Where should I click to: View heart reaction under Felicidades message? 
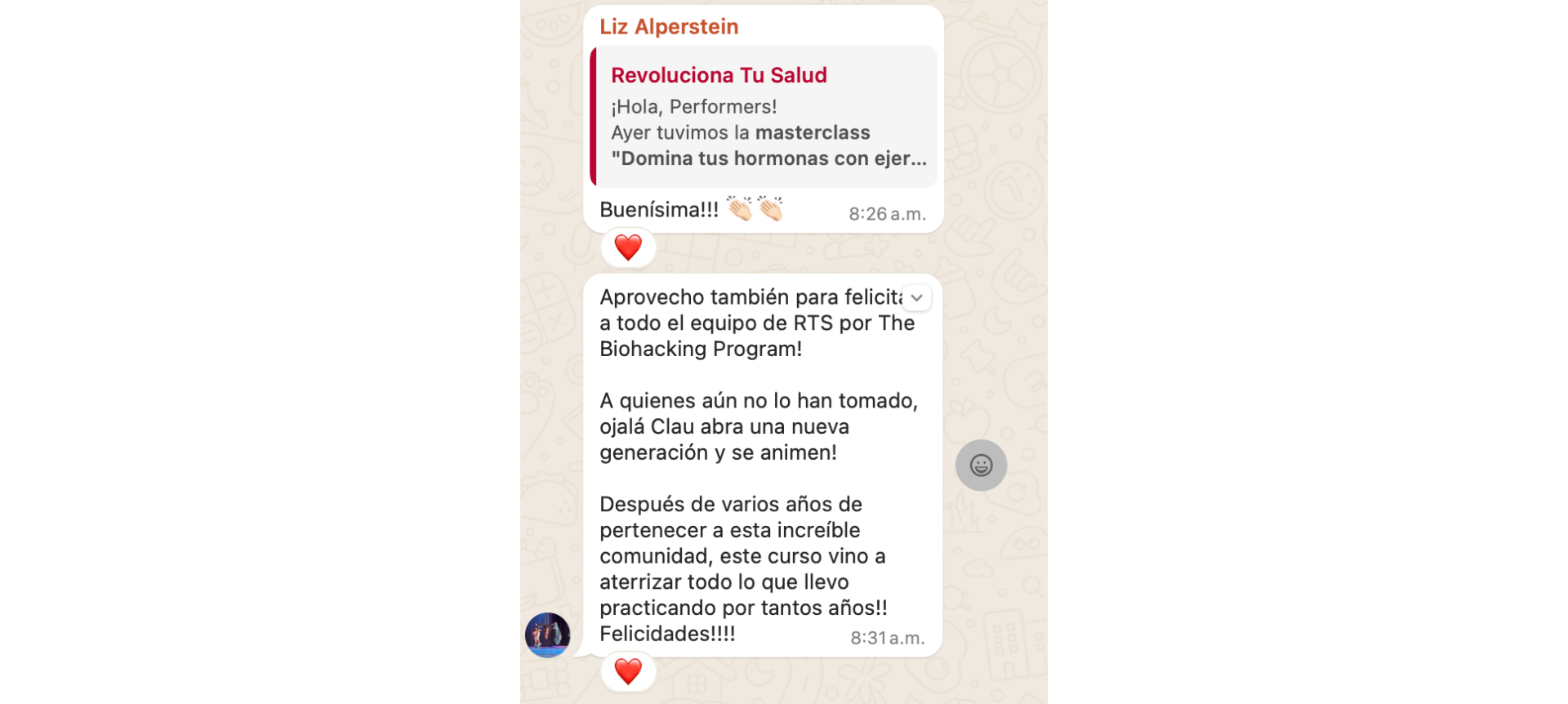click(x=628, y=671)
